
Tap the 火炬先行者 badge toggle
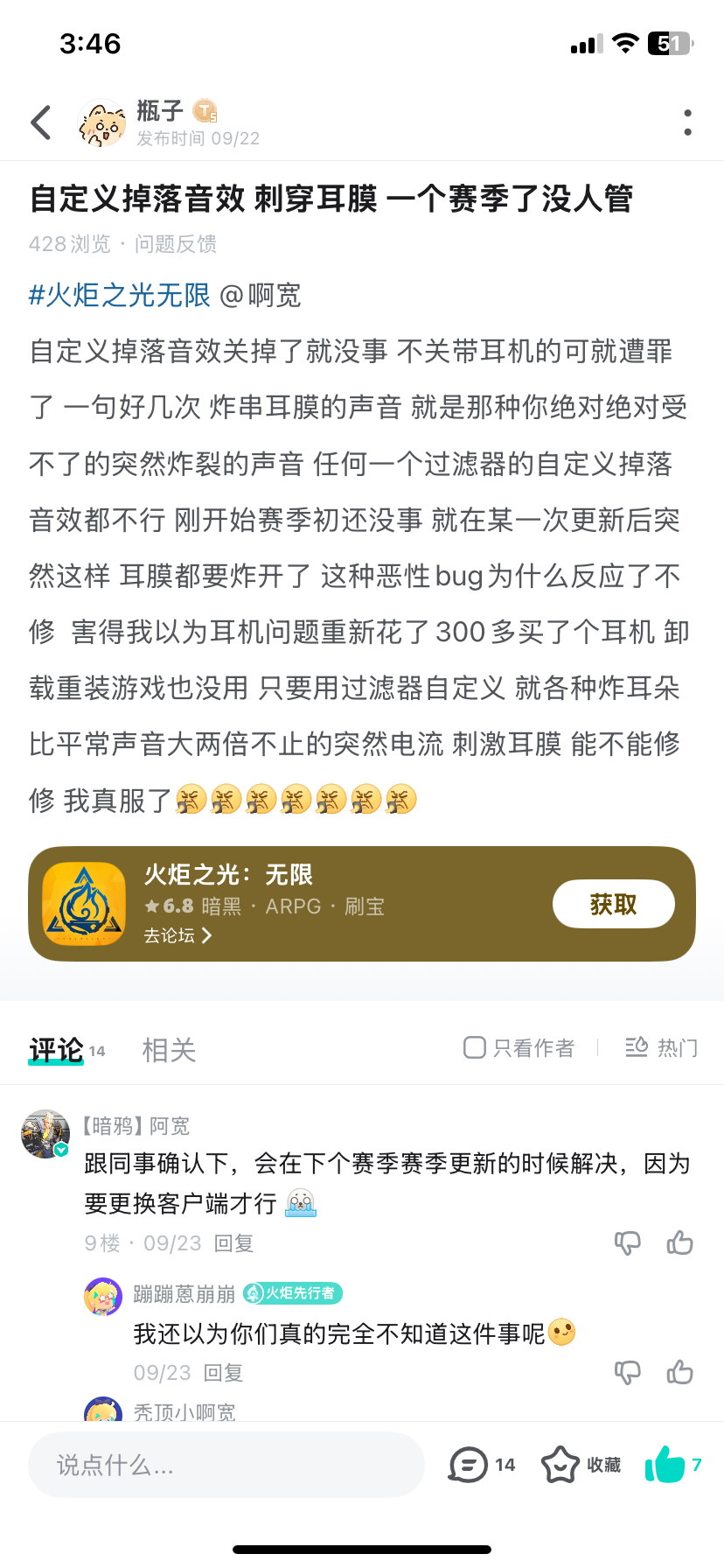293,1293
